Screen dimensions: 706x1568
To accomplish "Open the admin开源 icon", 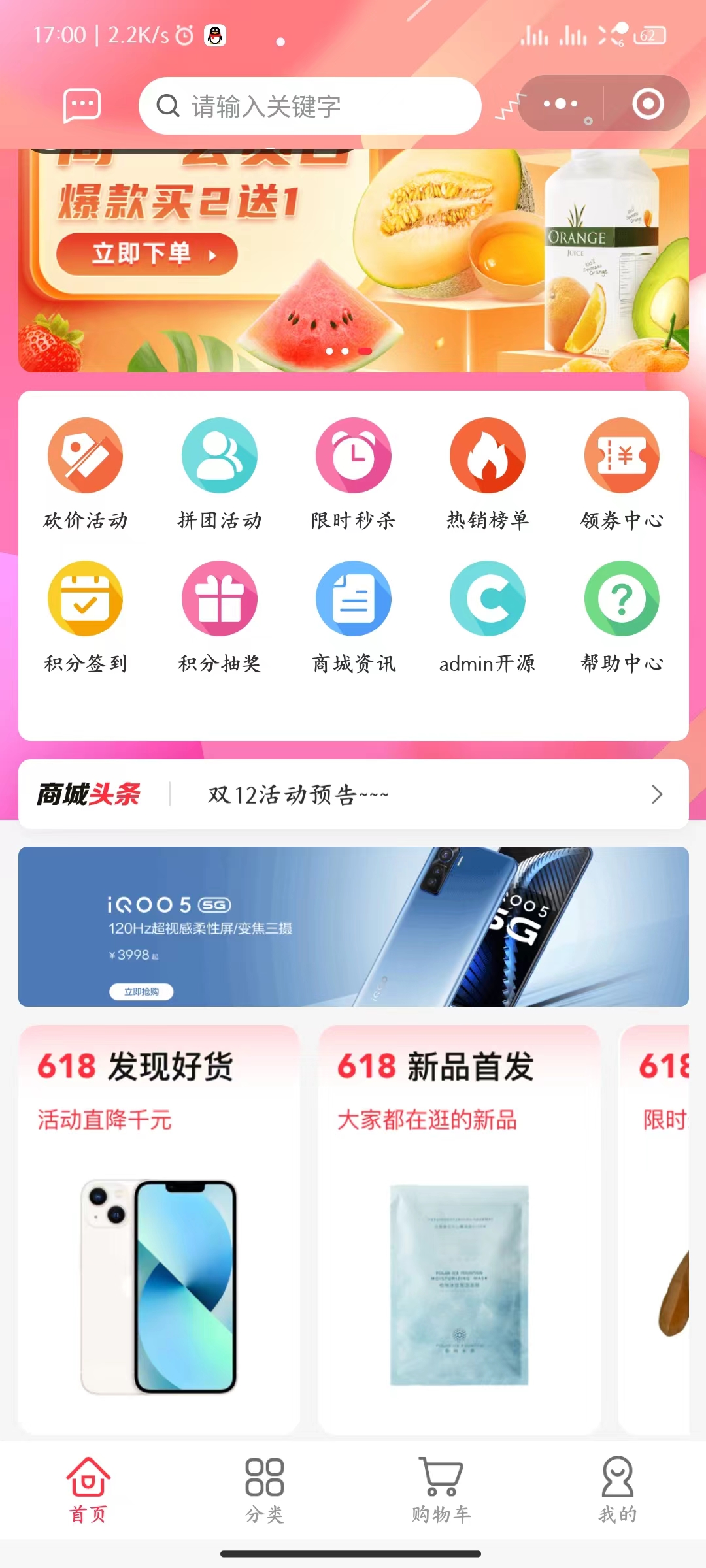I will (x=487, y=599).
